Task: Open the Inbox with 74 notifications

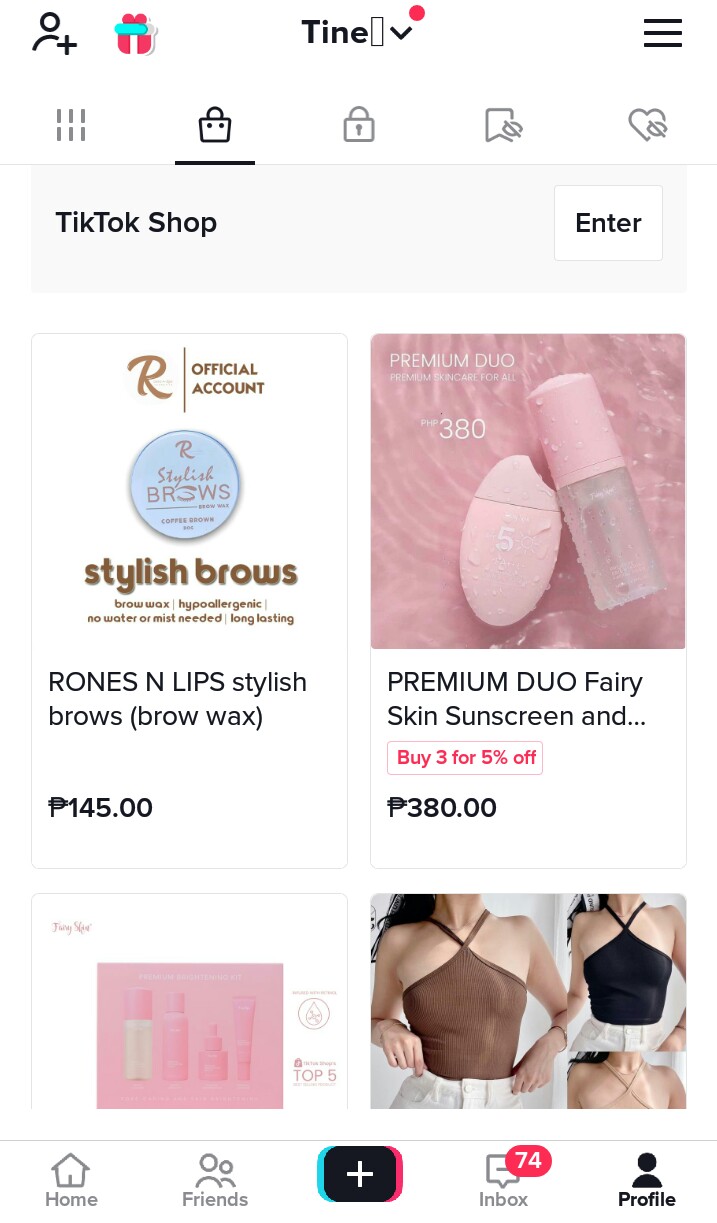Action: (x=504, y=1181)
